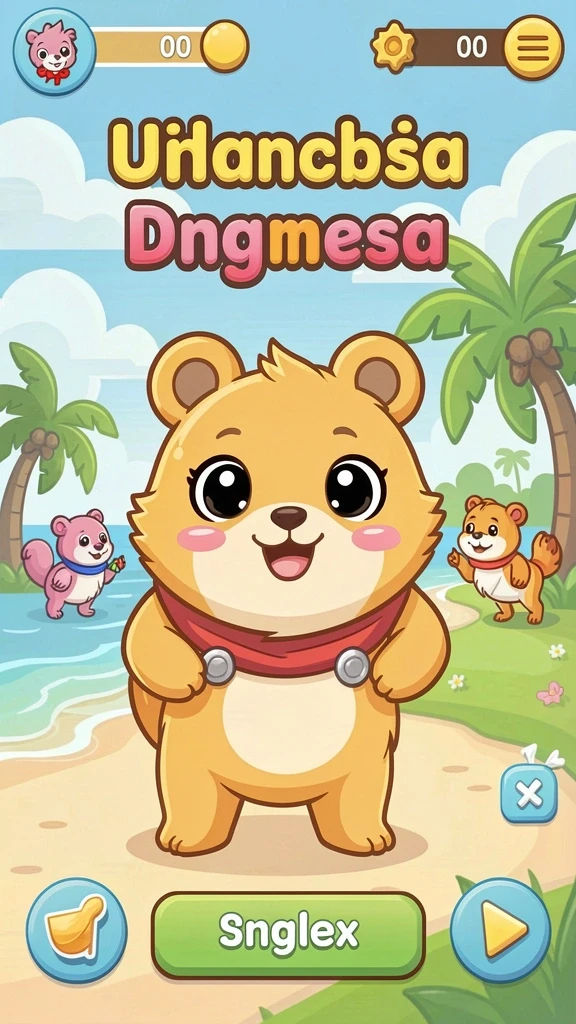This screenshot has width=576, height=1024.
Task: Dismiss with the blue X button
Action: tap(529, 794)
